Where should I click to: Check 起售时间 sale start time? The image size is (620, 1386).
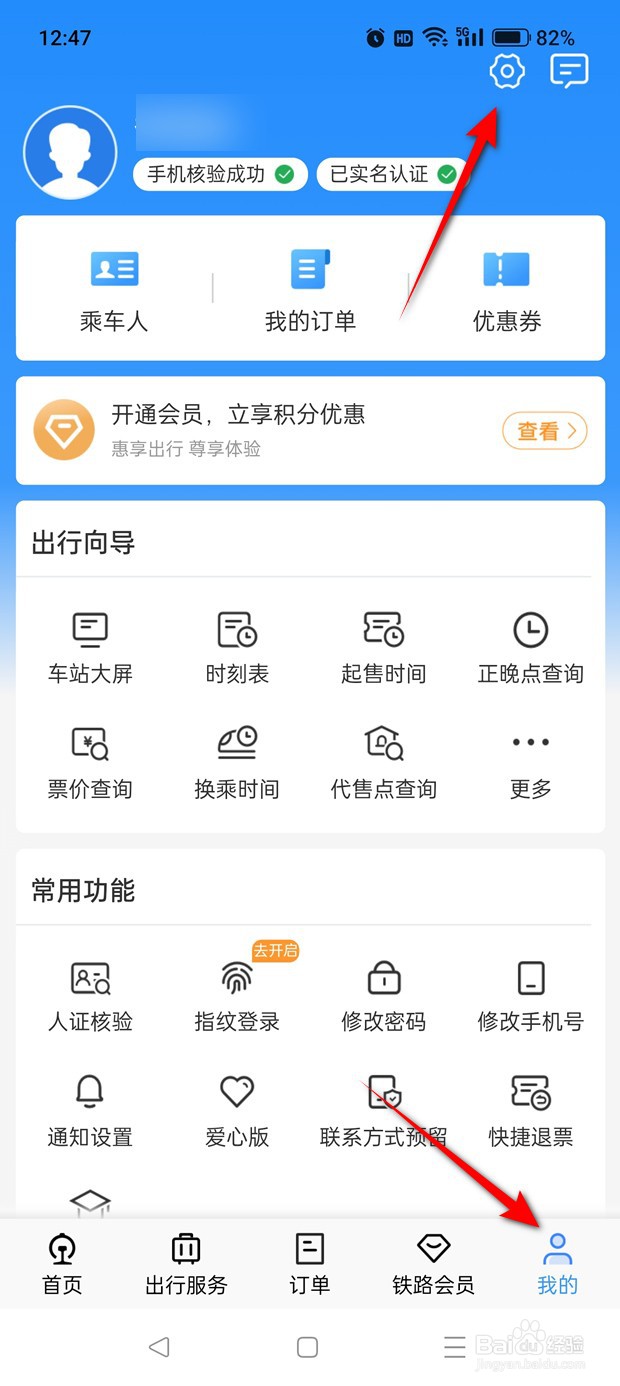coord(384,648)
